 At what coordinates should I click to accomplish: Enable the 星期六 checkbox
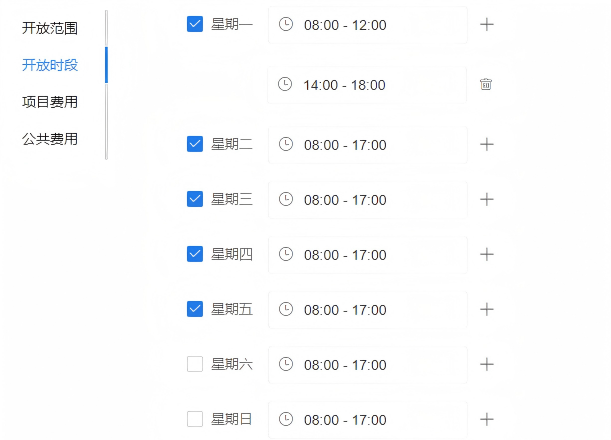(195, 364)
